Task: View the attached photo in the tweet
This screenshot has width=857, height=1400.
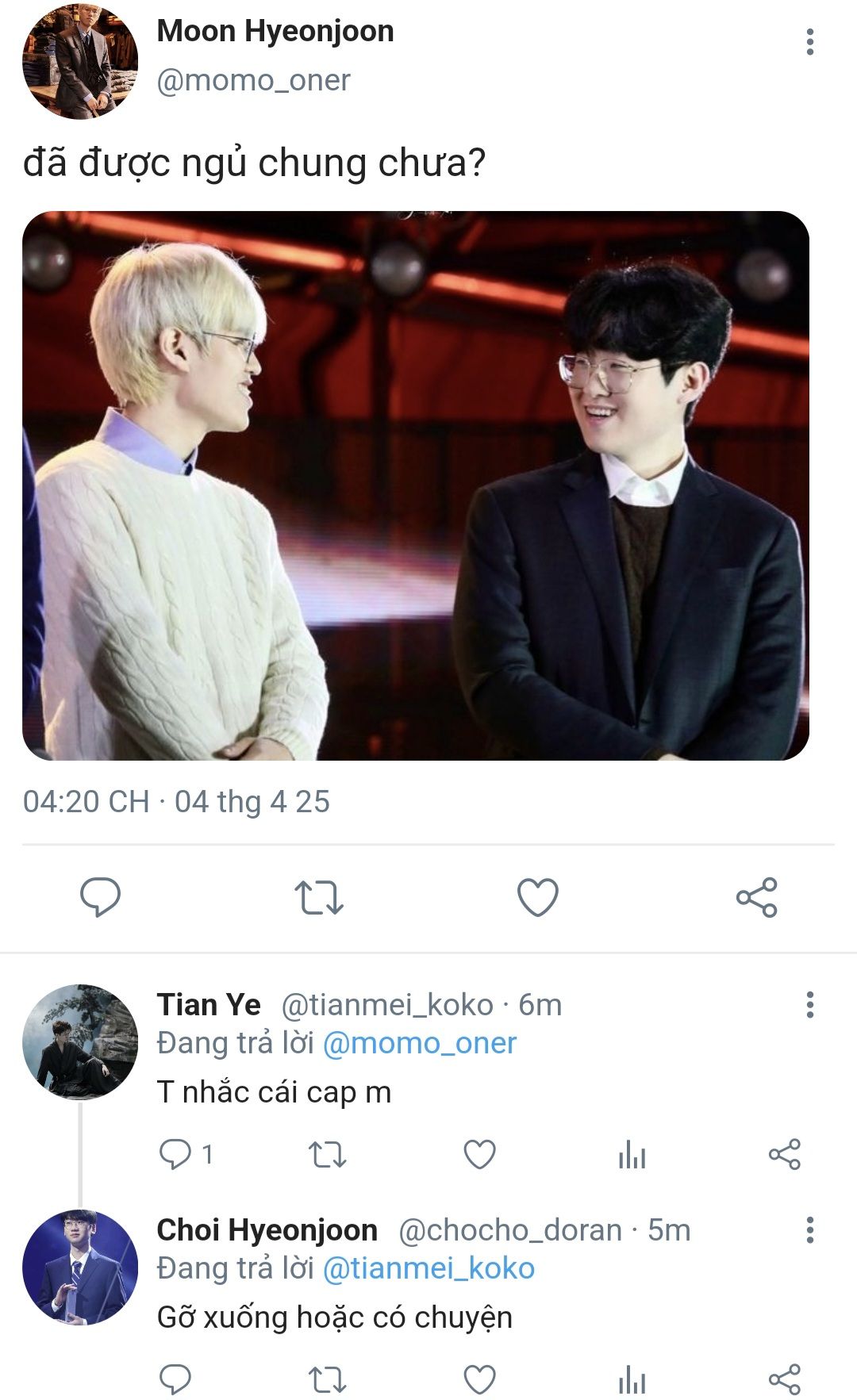Action: point(415,485)
